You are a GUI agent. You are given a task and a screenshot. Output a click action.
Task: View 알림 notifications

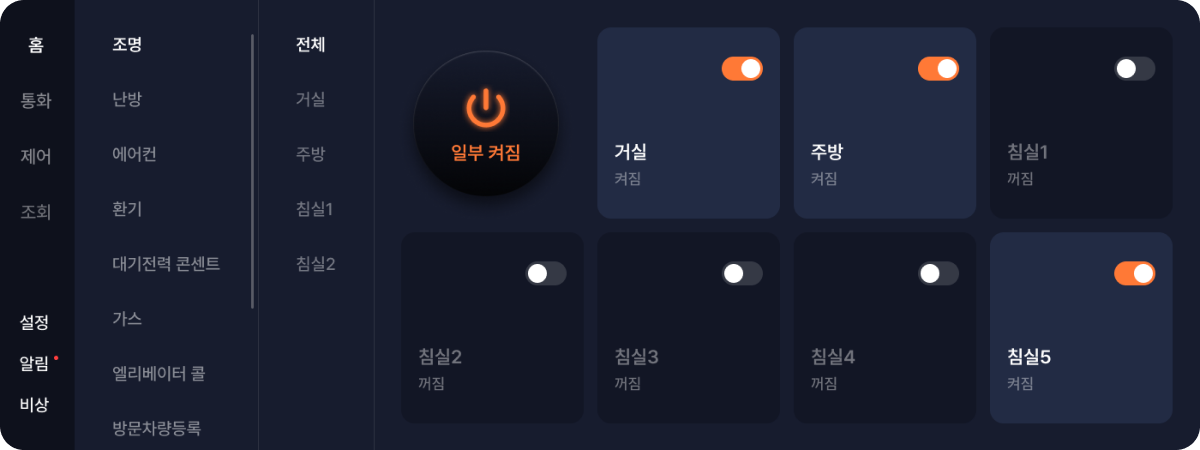tap(34, 363)
